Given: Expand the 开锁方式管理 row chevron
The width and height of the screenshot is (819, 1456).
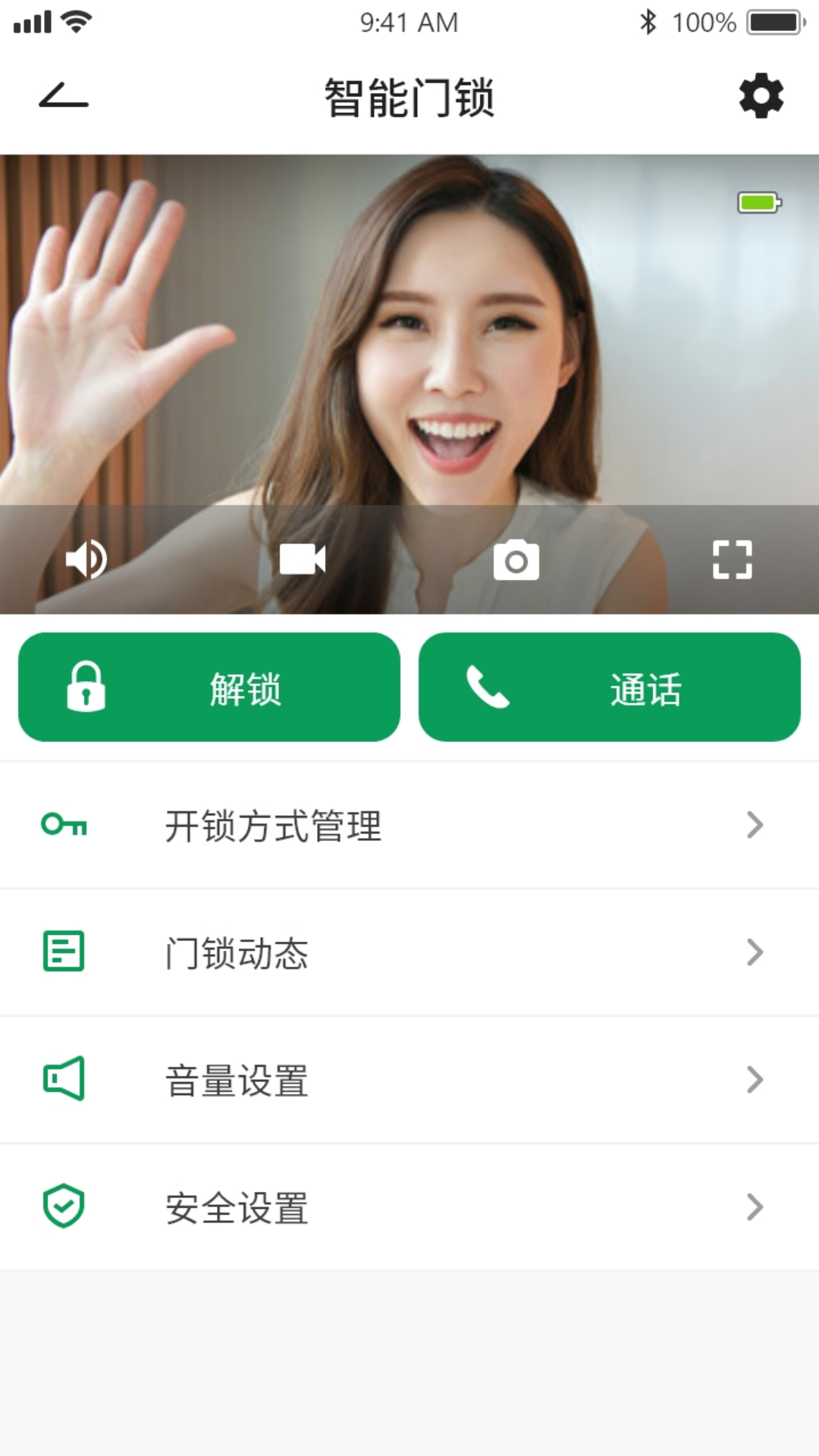Looking at the screenshot, I should pos(753,827).
